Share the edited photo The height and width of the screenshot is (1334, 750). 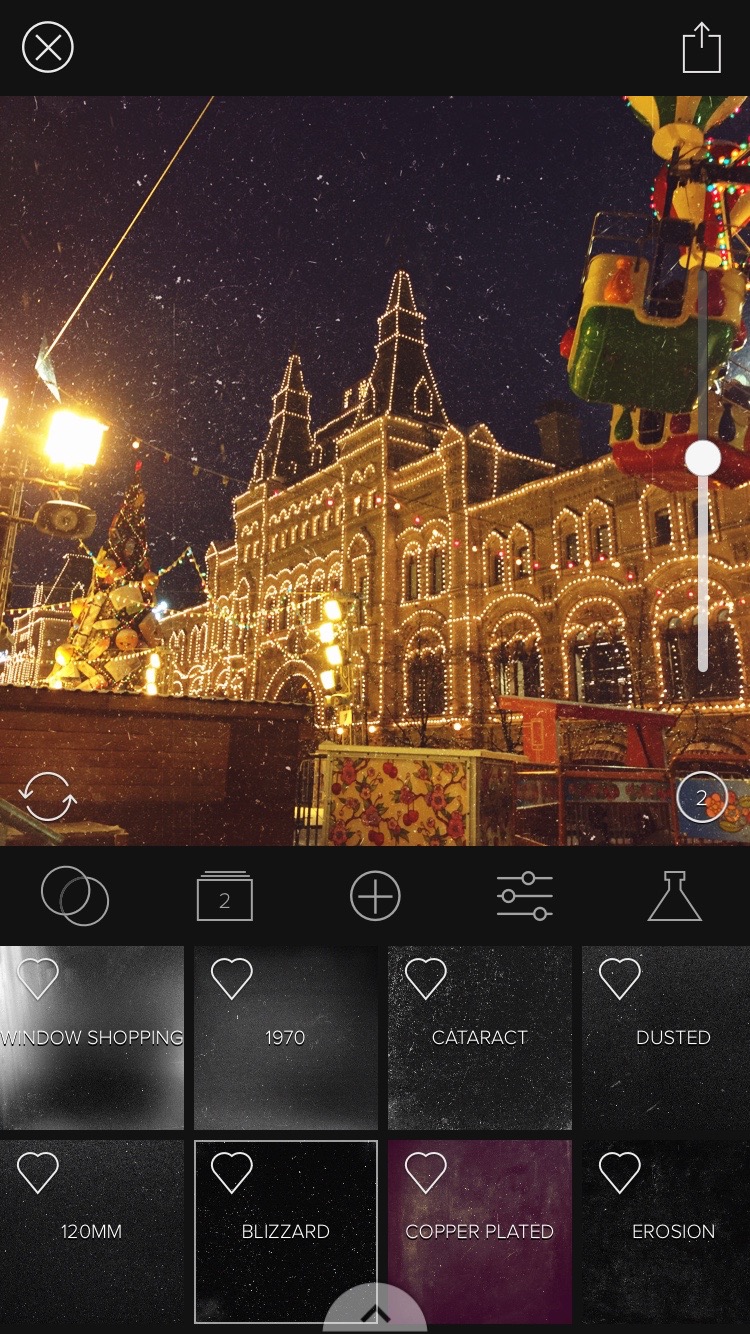click(x=701, y=48)
